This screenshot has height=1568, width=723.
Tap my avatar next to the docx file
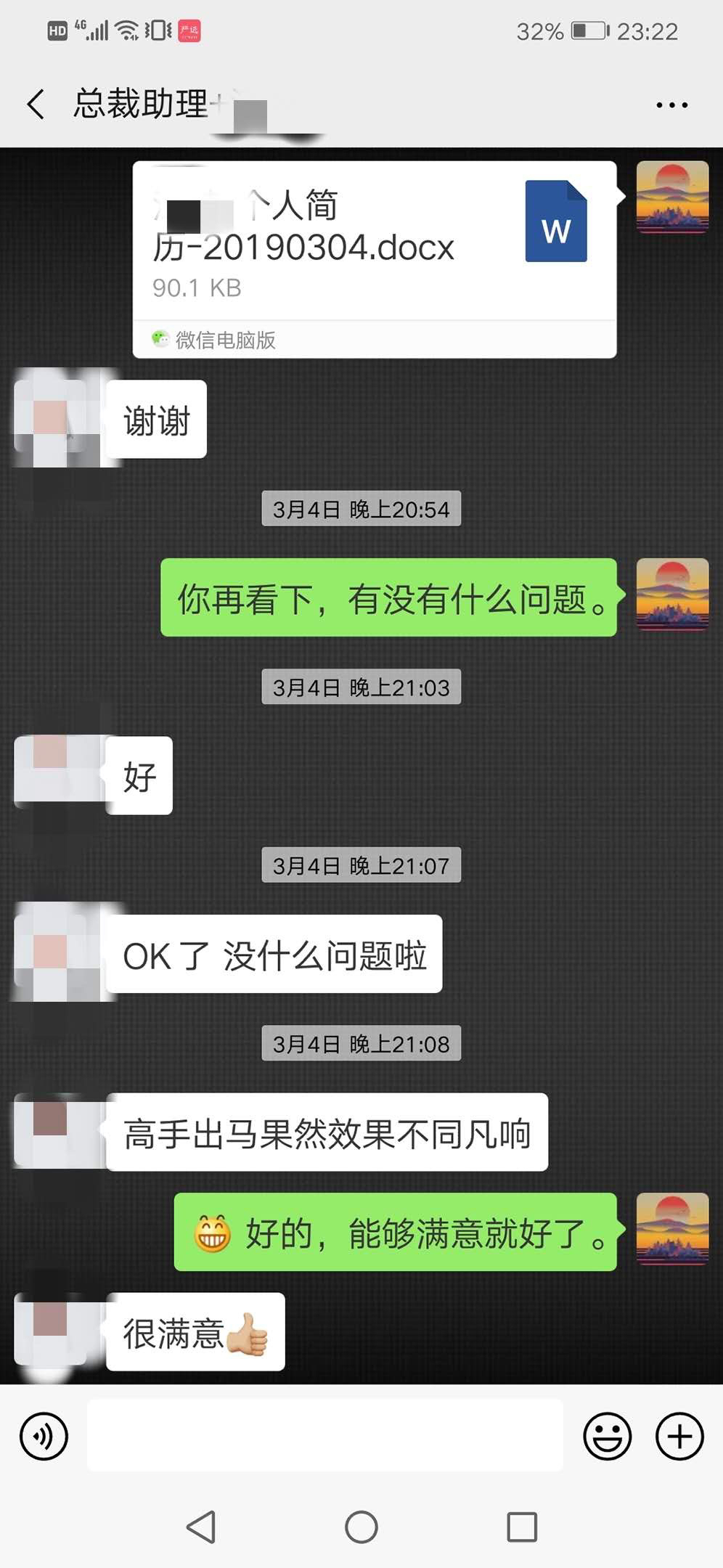(x=672, y=197)
